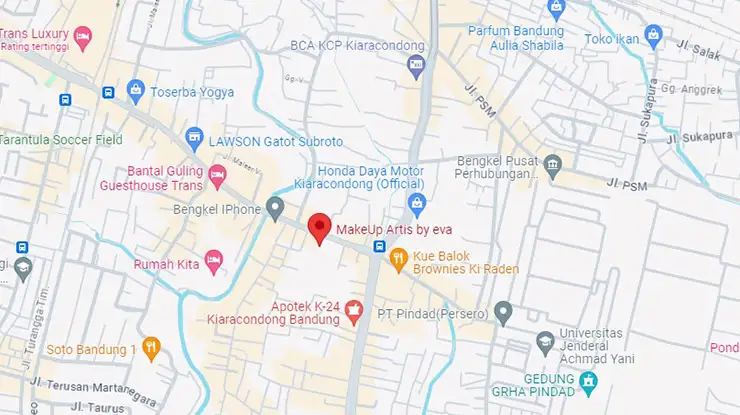Tap the Toserba Yogya shopping marker
Image resolution: width=740 pixels, height=415 pixels.
coord(136,92)
